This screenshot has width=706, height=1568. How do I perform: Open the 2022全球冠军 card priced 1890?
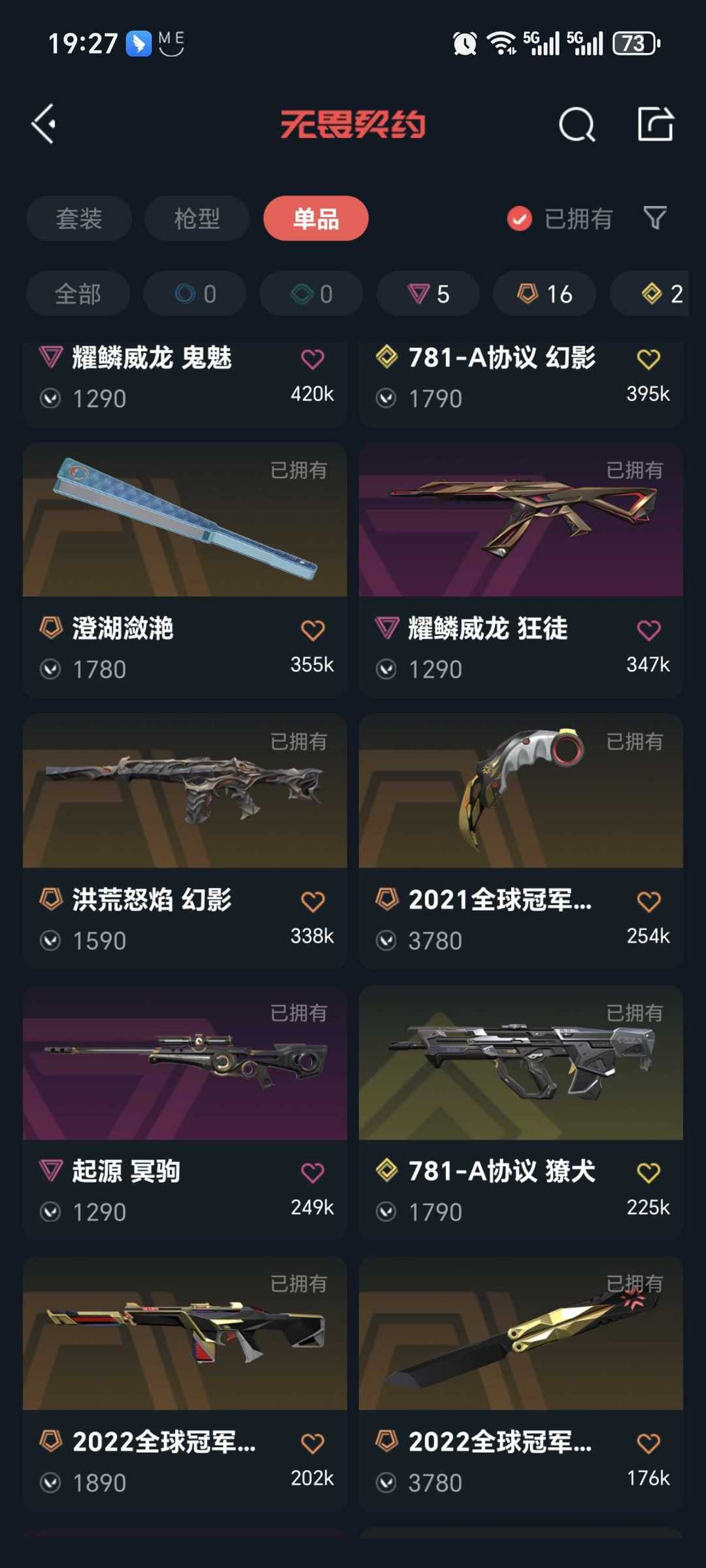pos(185,1384)
